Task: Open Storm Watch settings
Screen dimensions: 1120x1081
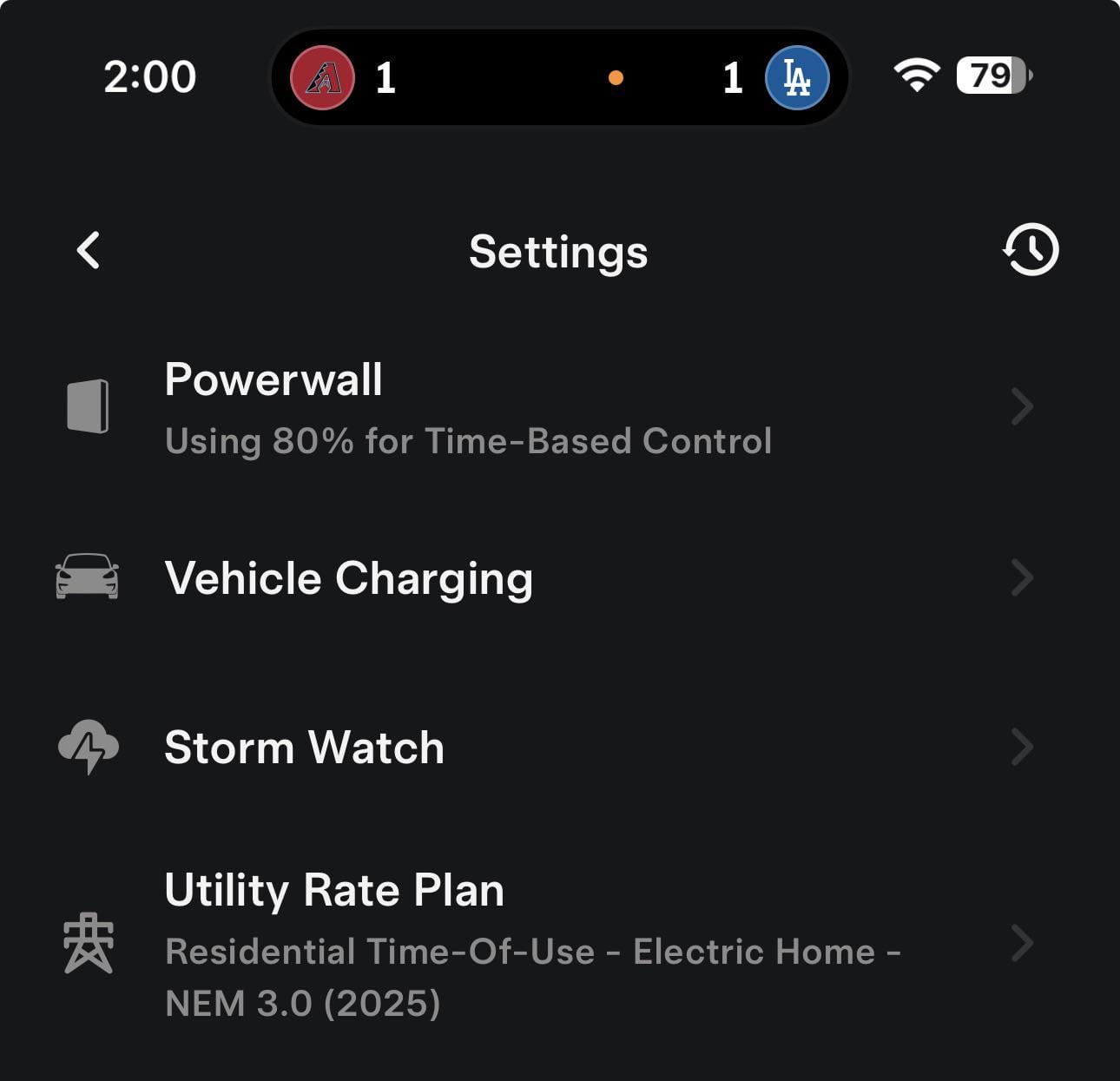Action: pos(556,748)
